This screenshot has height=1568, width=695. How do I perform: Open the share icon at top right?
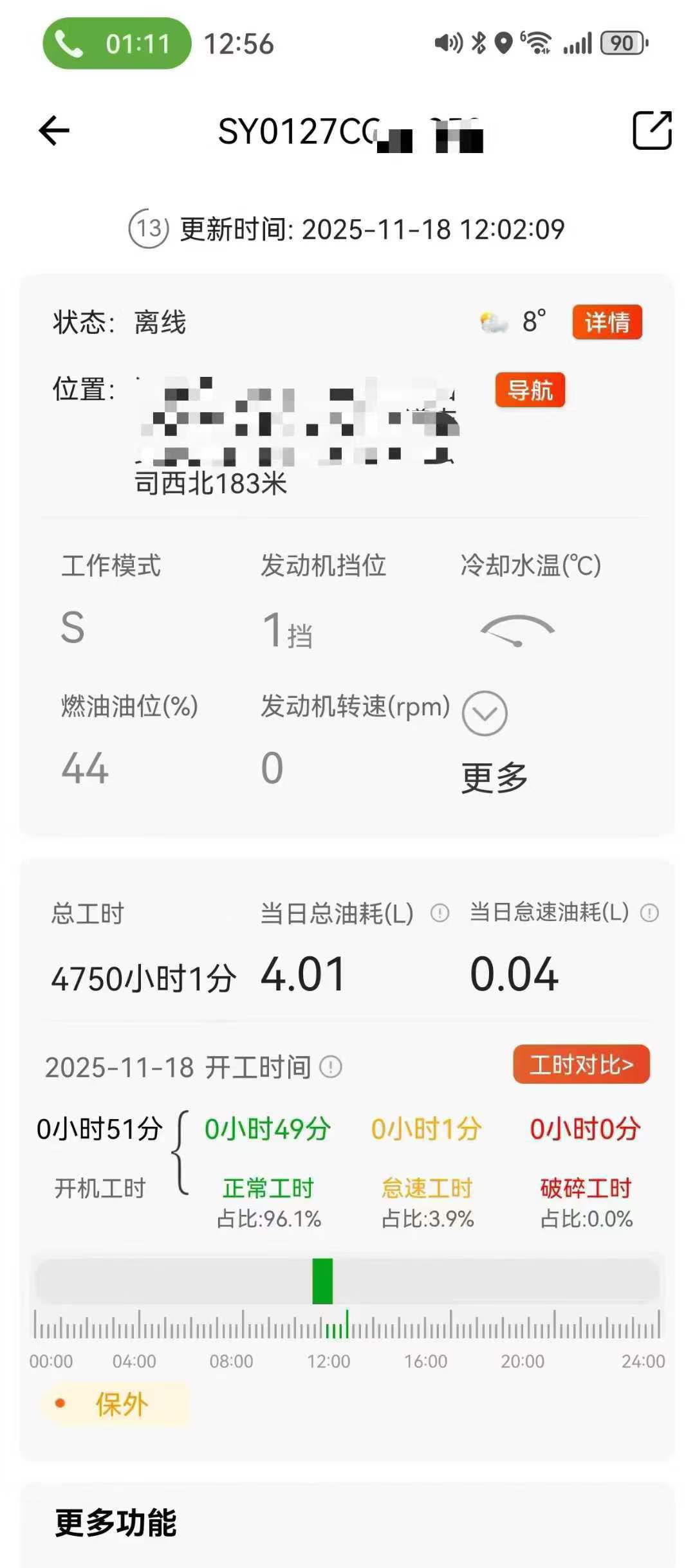click(x=652, y=131)
